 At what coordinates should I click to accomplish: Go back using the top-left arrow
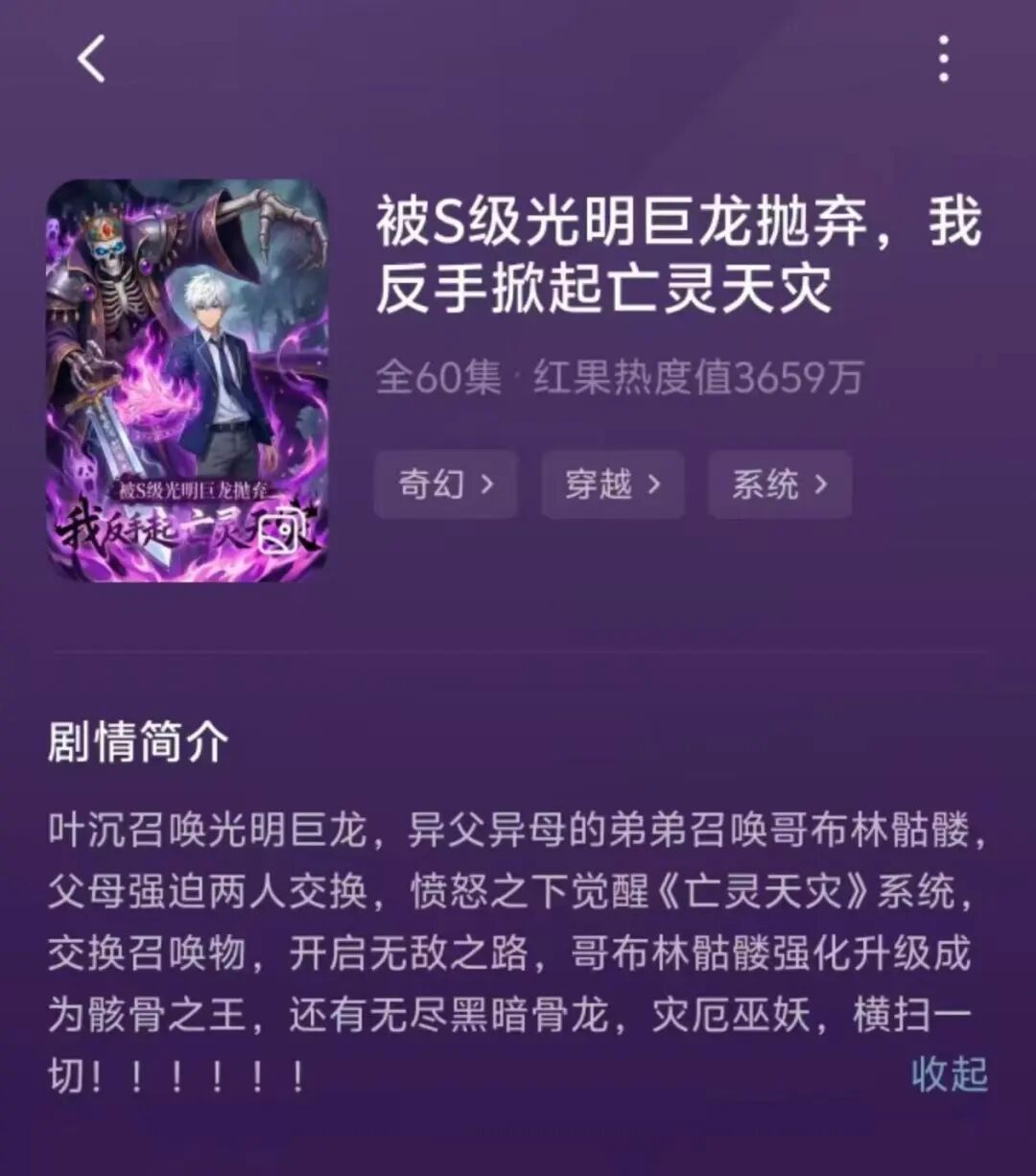(91, 59)
